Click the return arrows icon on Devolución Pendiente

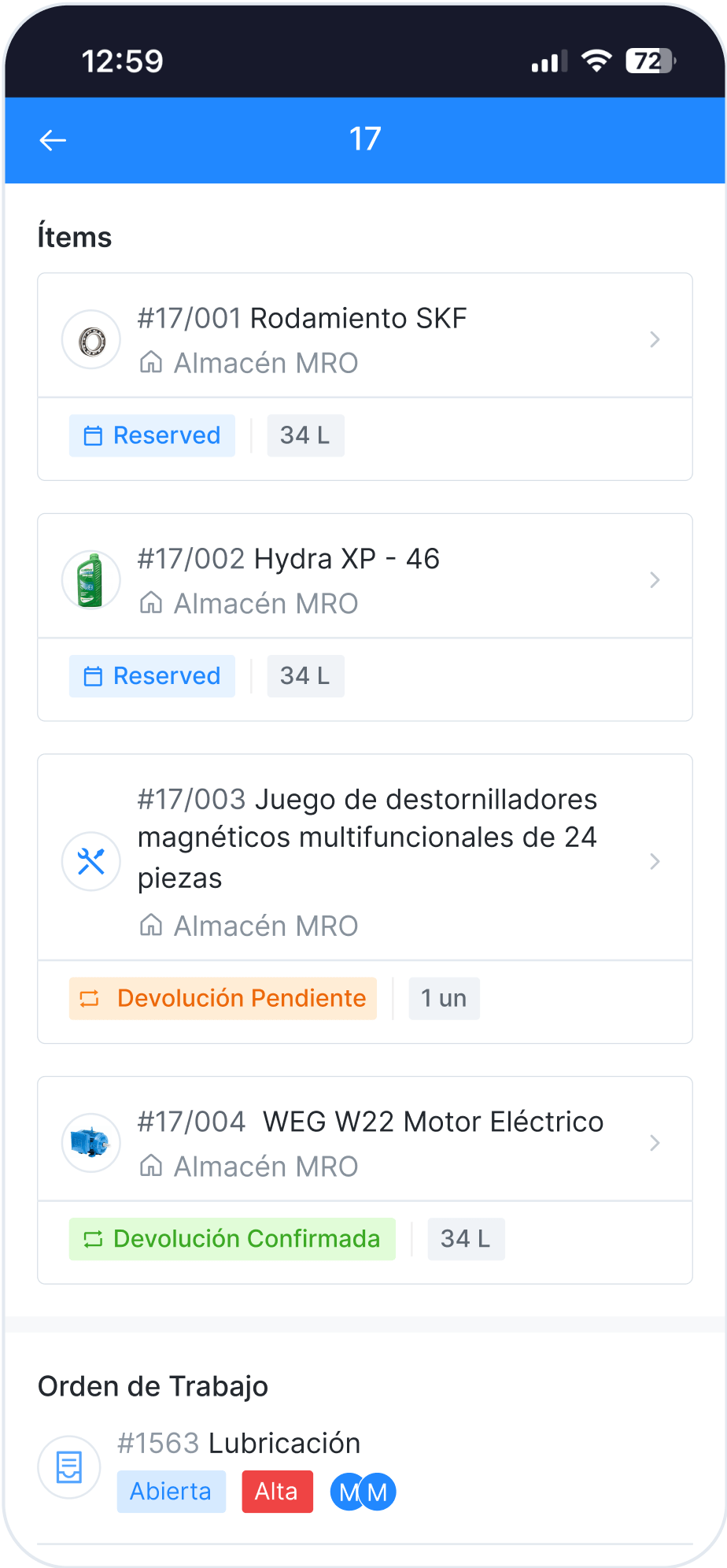92,998
